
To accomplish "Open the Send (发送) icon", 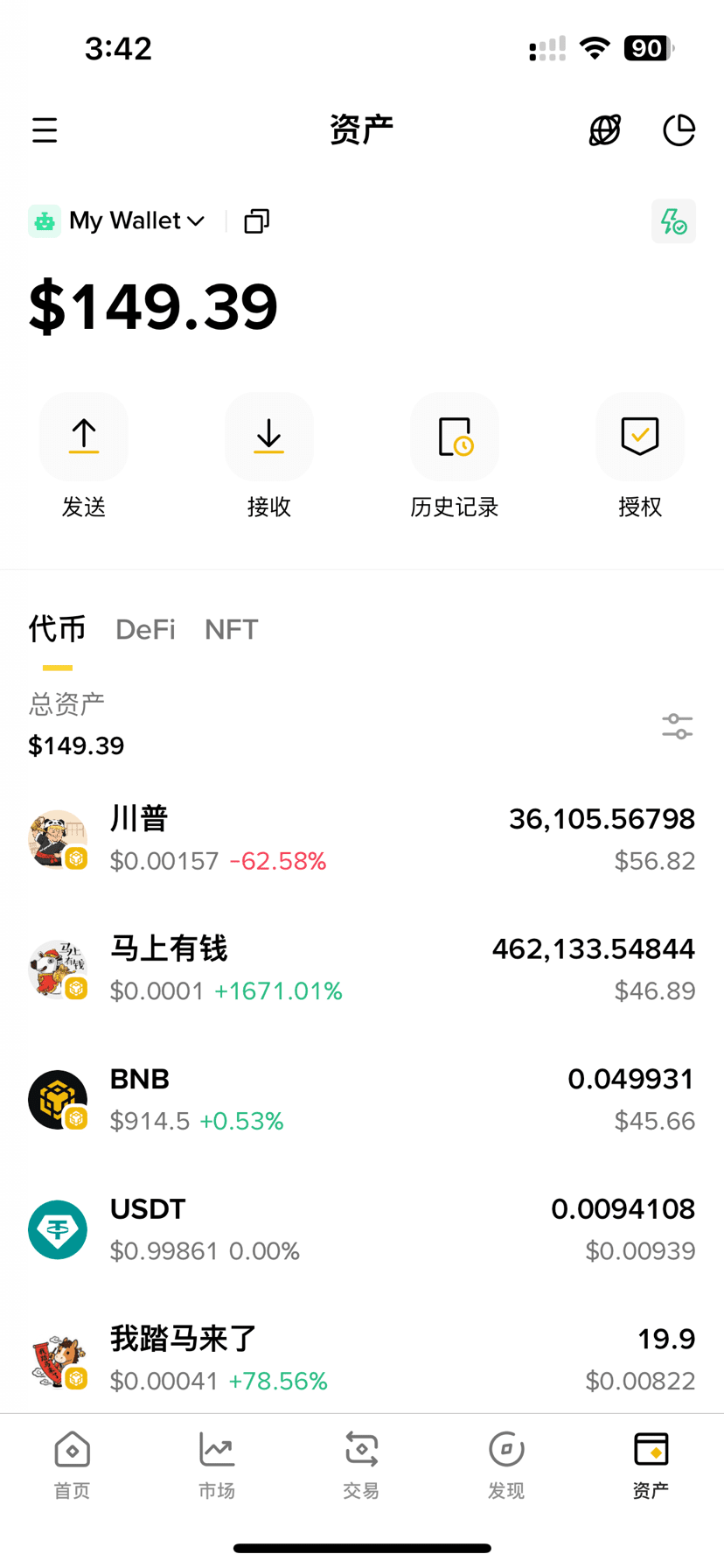I will [x=84, y=437].
